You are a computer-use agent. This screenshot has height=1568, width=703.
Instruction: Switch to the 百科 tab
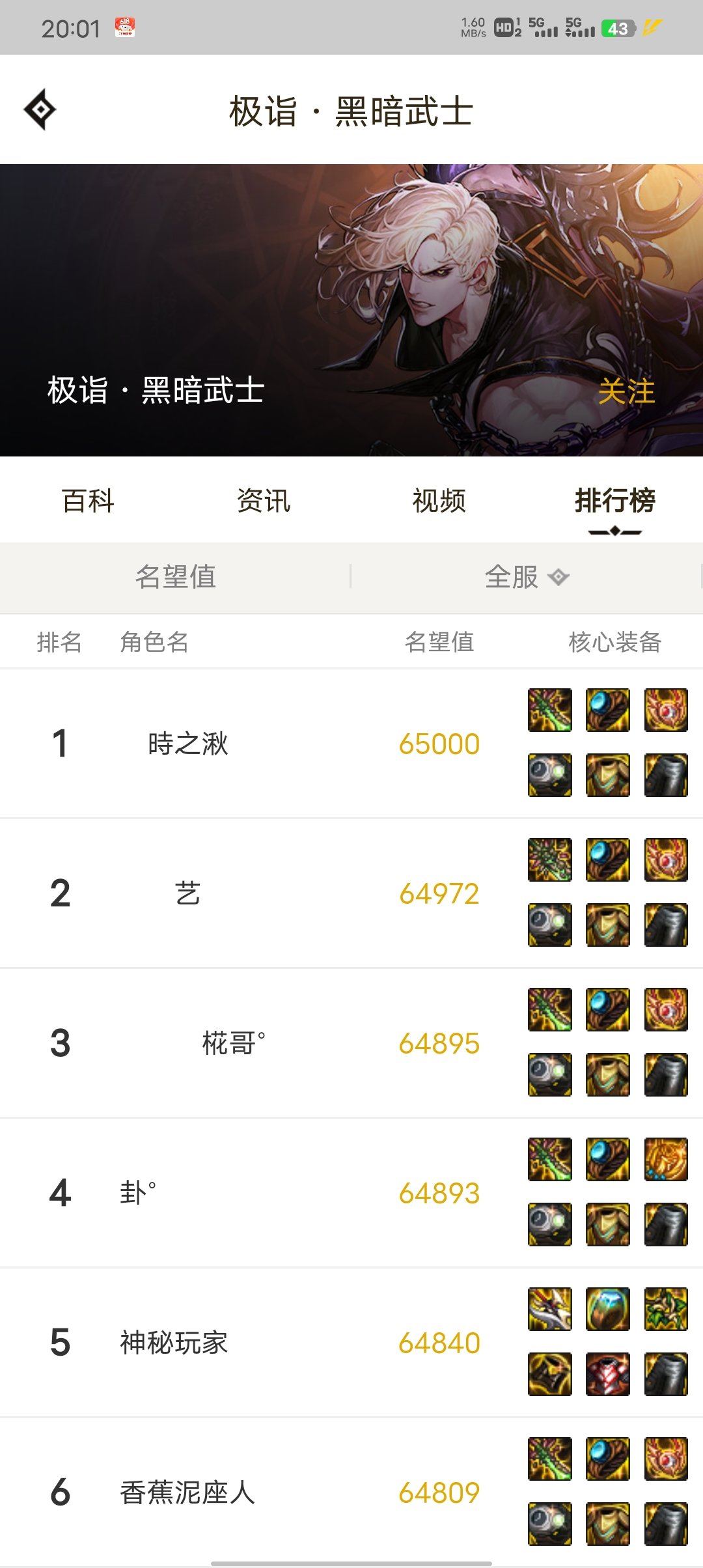point(88,501)
